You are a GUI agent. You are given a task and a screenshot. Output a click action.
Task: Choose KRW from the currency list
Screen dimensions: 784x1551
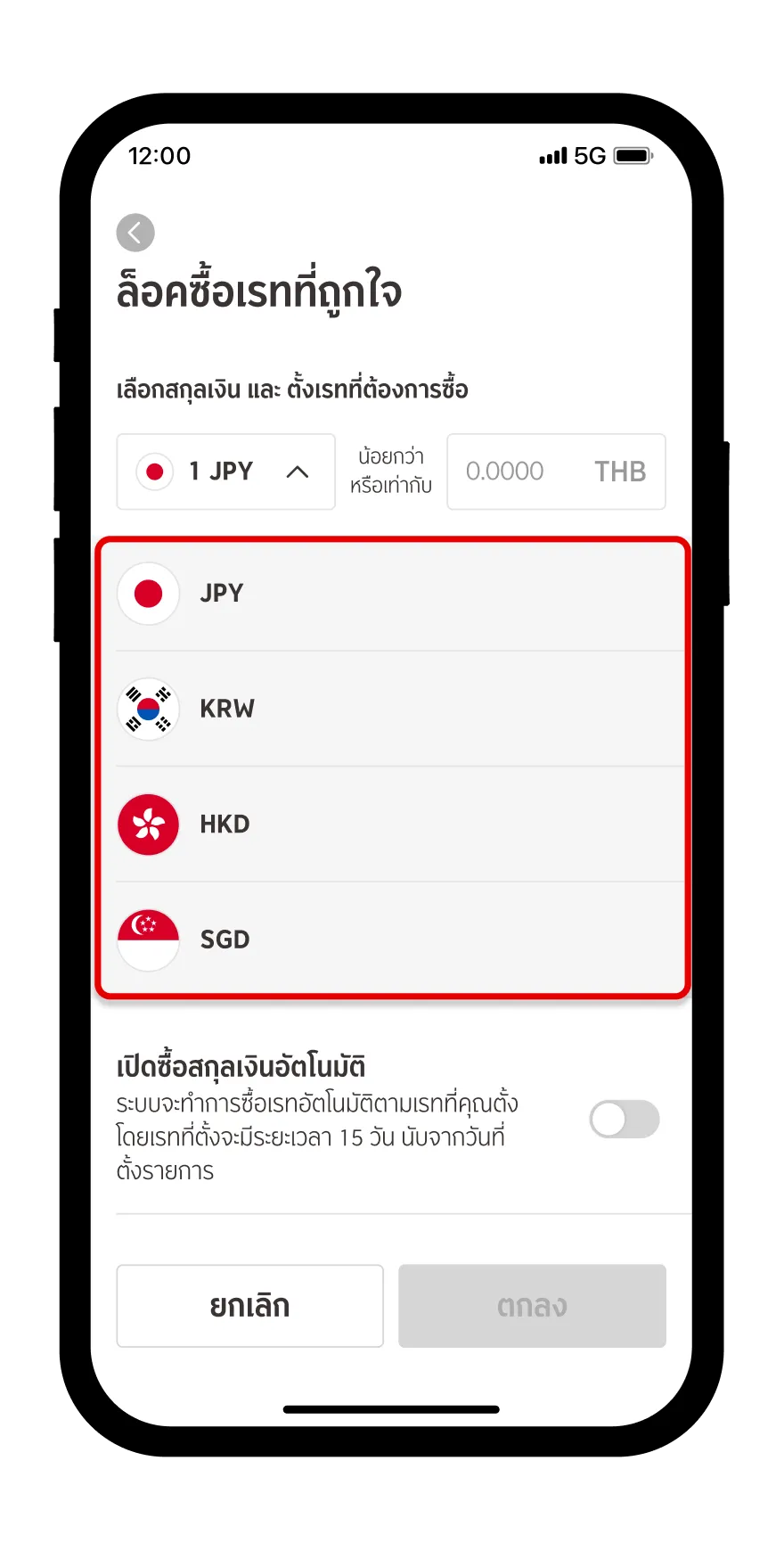392,709
